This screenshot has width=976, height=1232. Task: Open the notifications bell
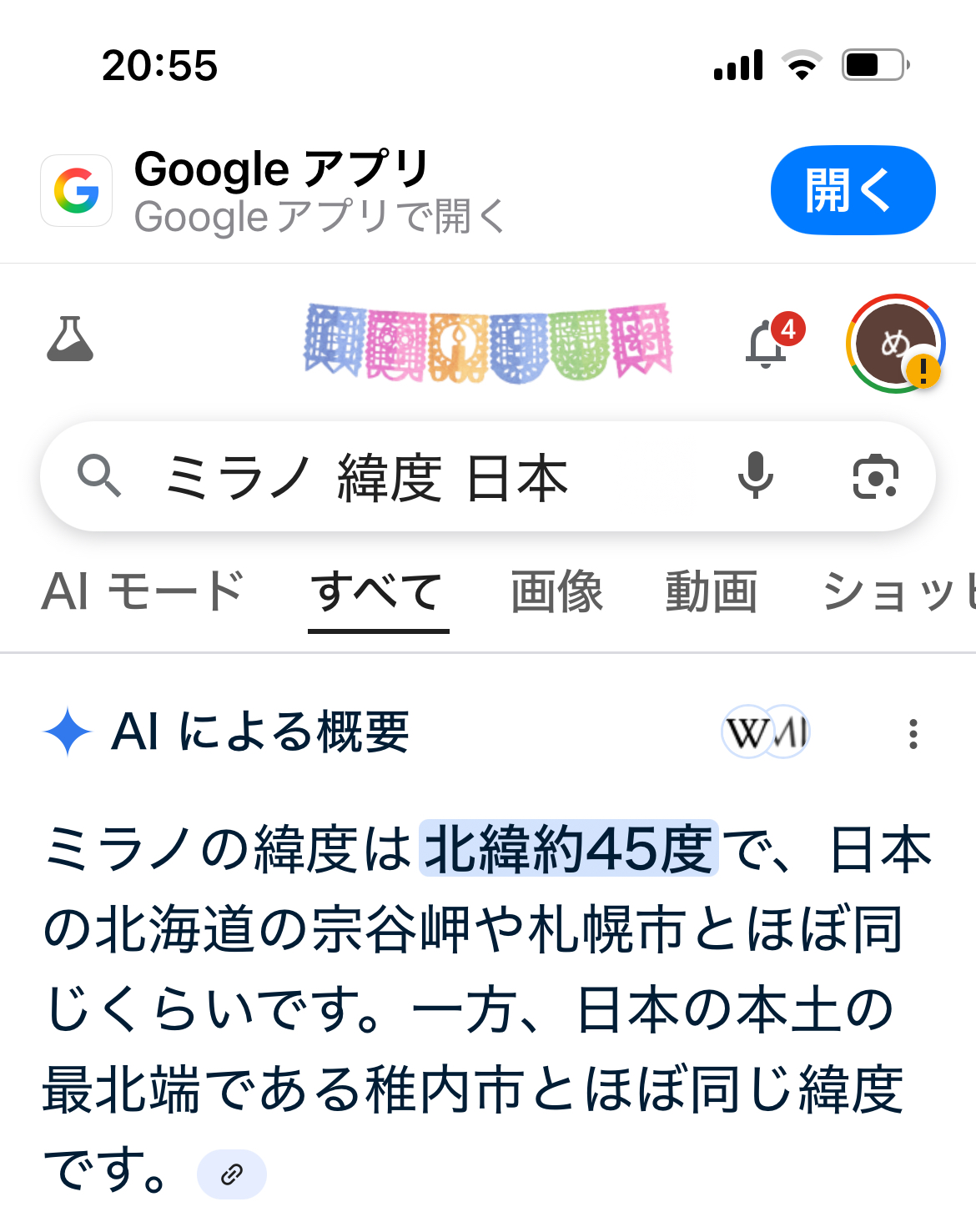tap(767, 344)
